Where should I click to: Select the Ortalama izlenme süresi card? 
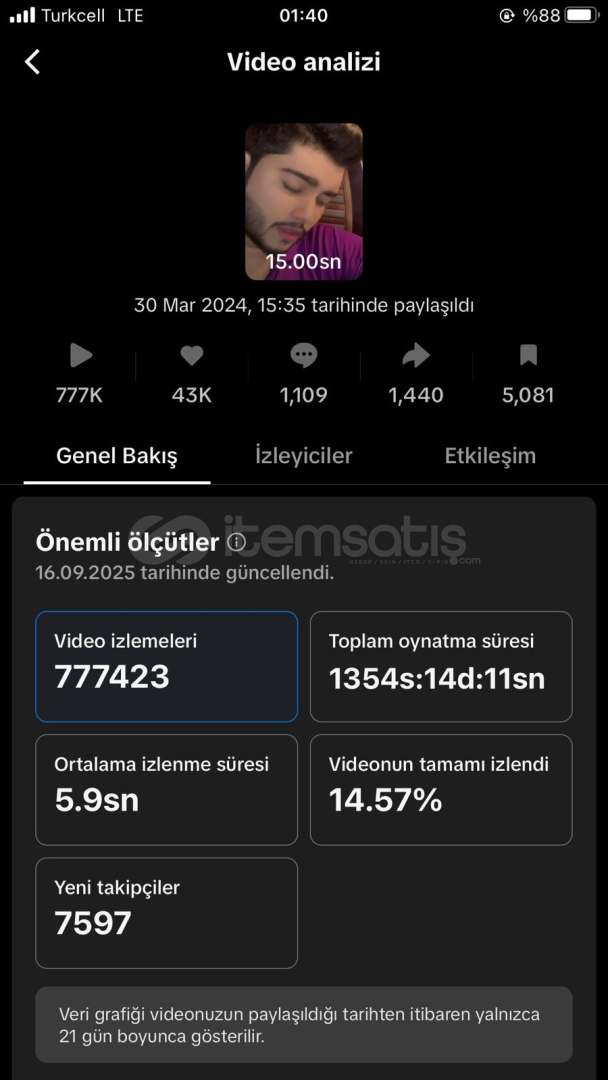[167, 789]
